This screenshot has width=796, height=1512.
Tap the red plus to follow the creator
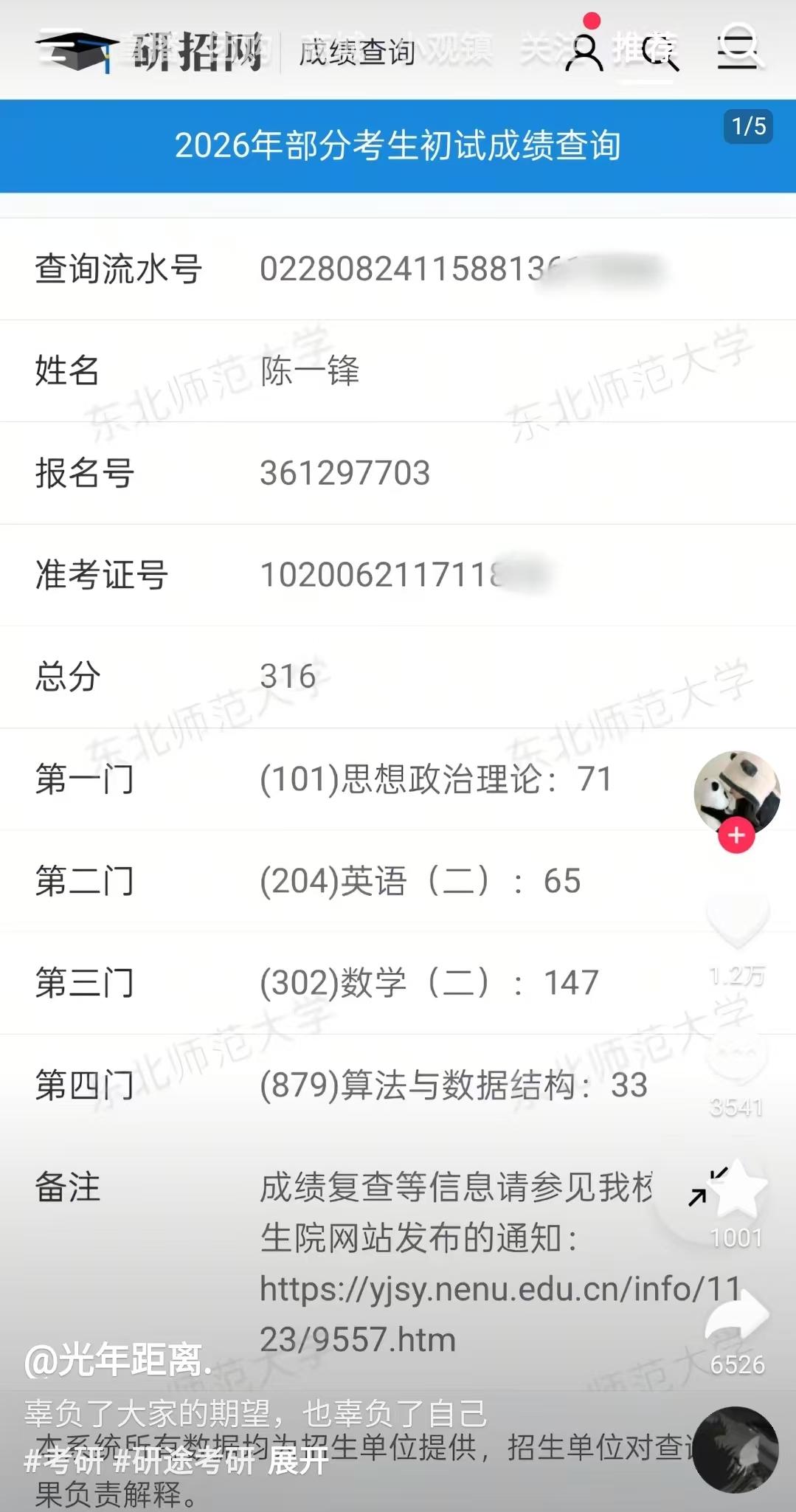tap(736, 835)
